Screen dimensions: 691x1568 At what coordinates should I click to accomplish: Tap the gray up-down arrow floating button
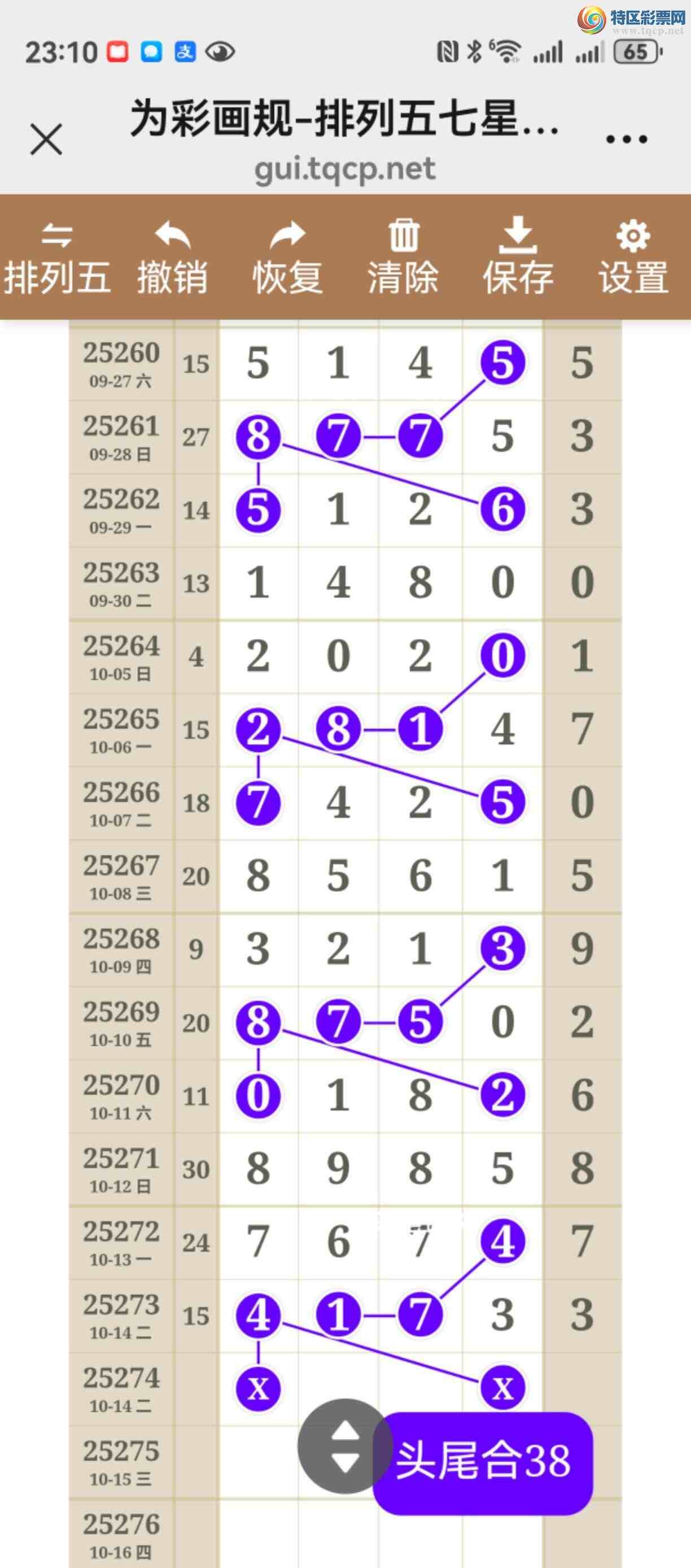344,1446
